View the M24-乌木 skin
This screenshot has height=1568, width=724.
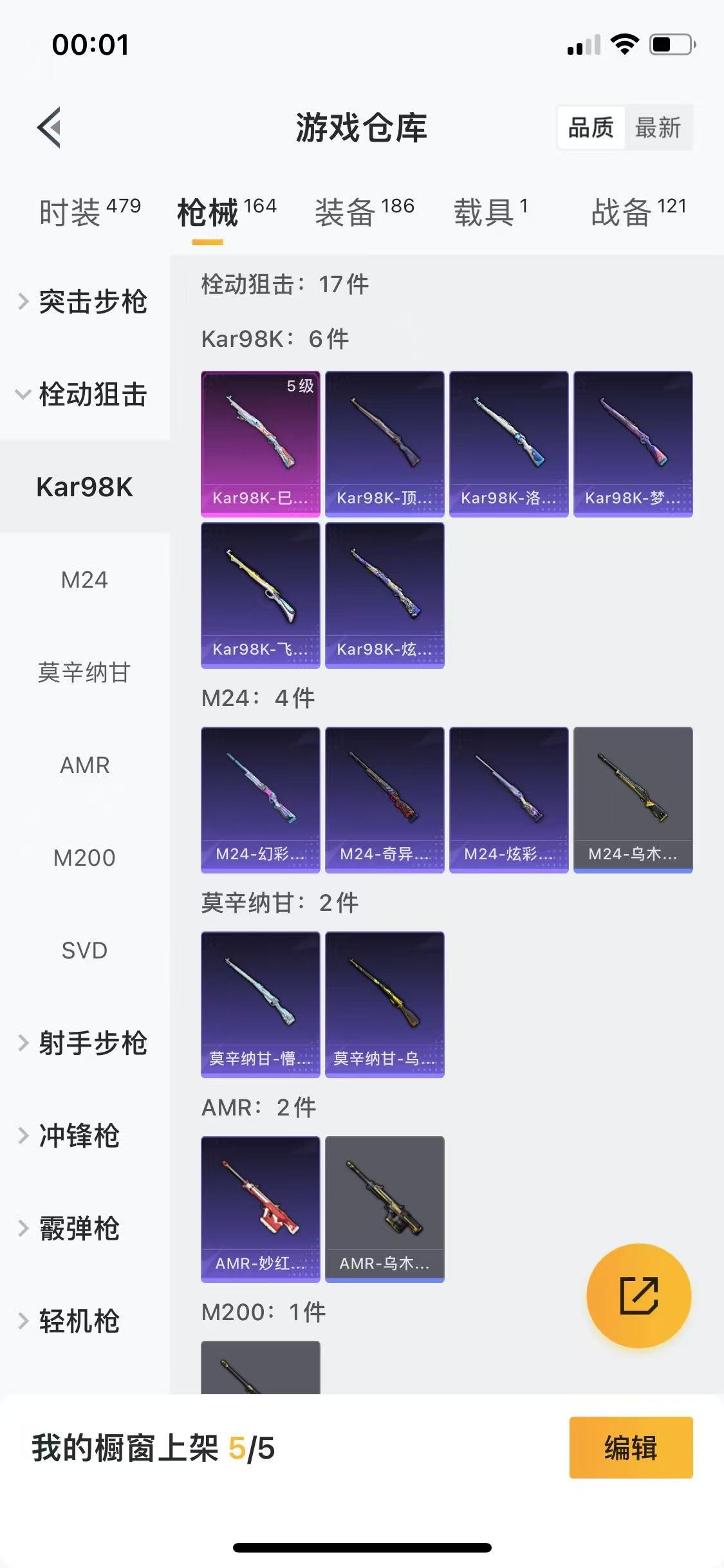(633, 800)
